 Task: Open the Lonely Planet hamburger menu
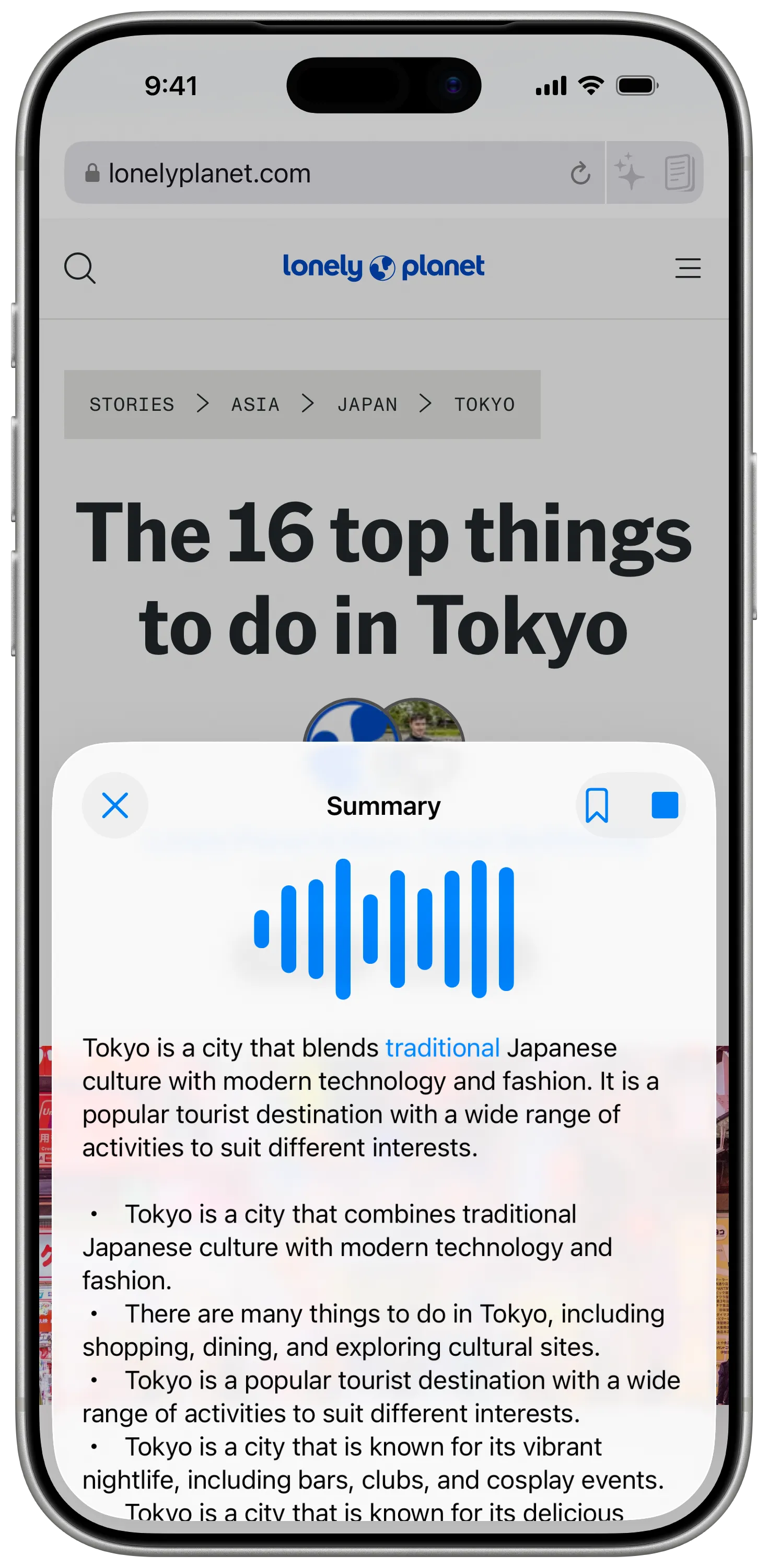(688, 268)
